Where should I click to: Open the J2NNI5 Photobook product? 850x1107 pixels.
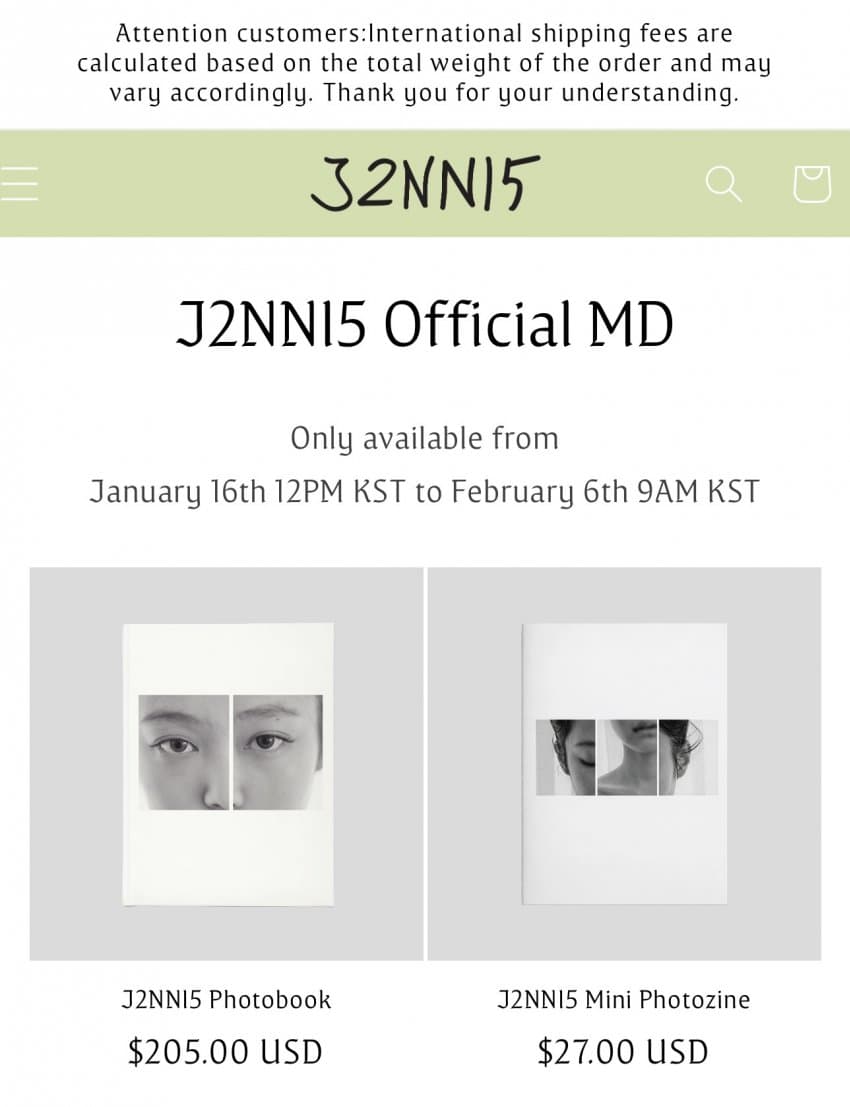[x=226, y=764]
